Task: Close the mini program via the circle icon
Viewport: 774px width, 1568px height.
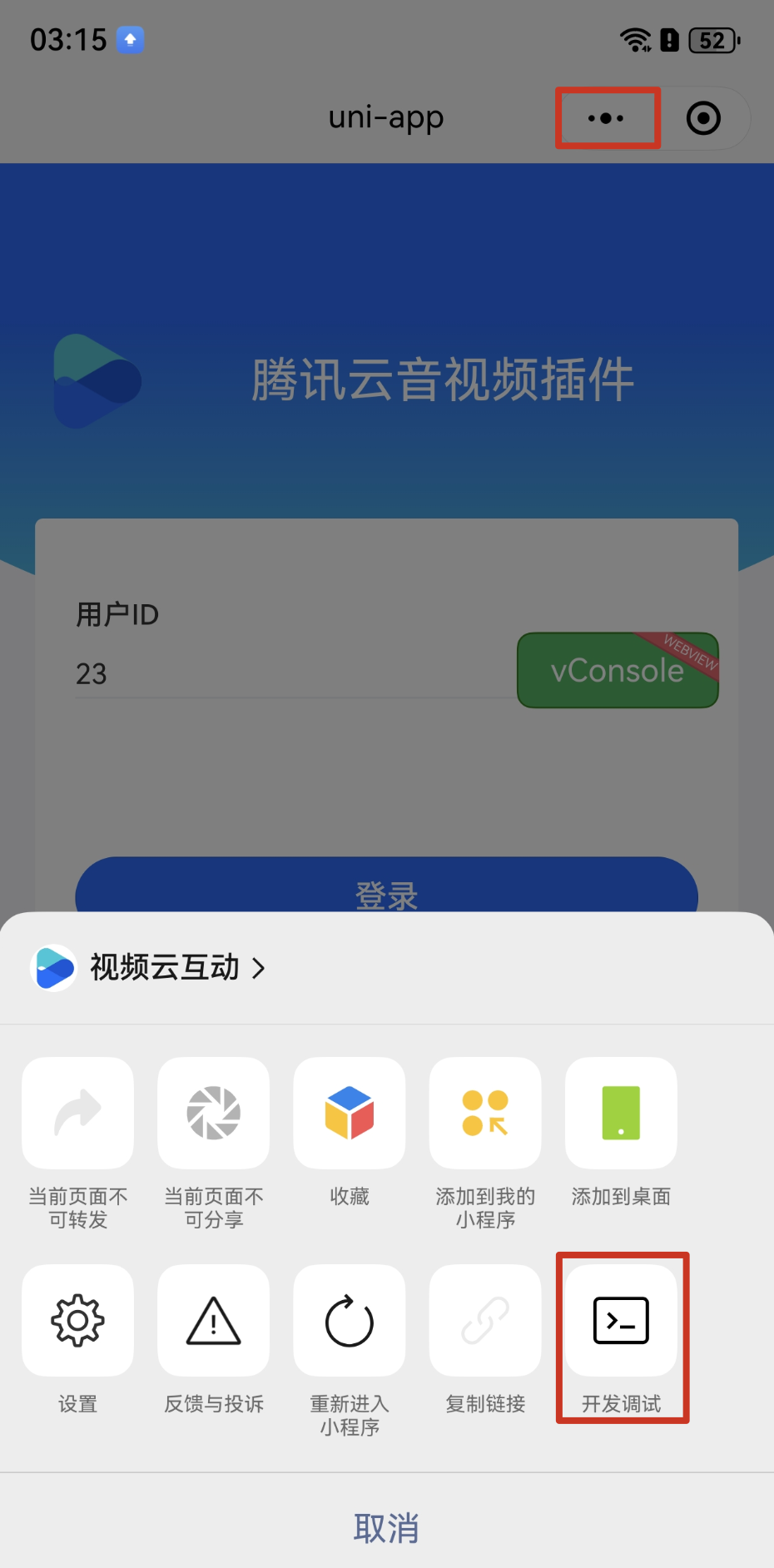Action: point(703,118)
